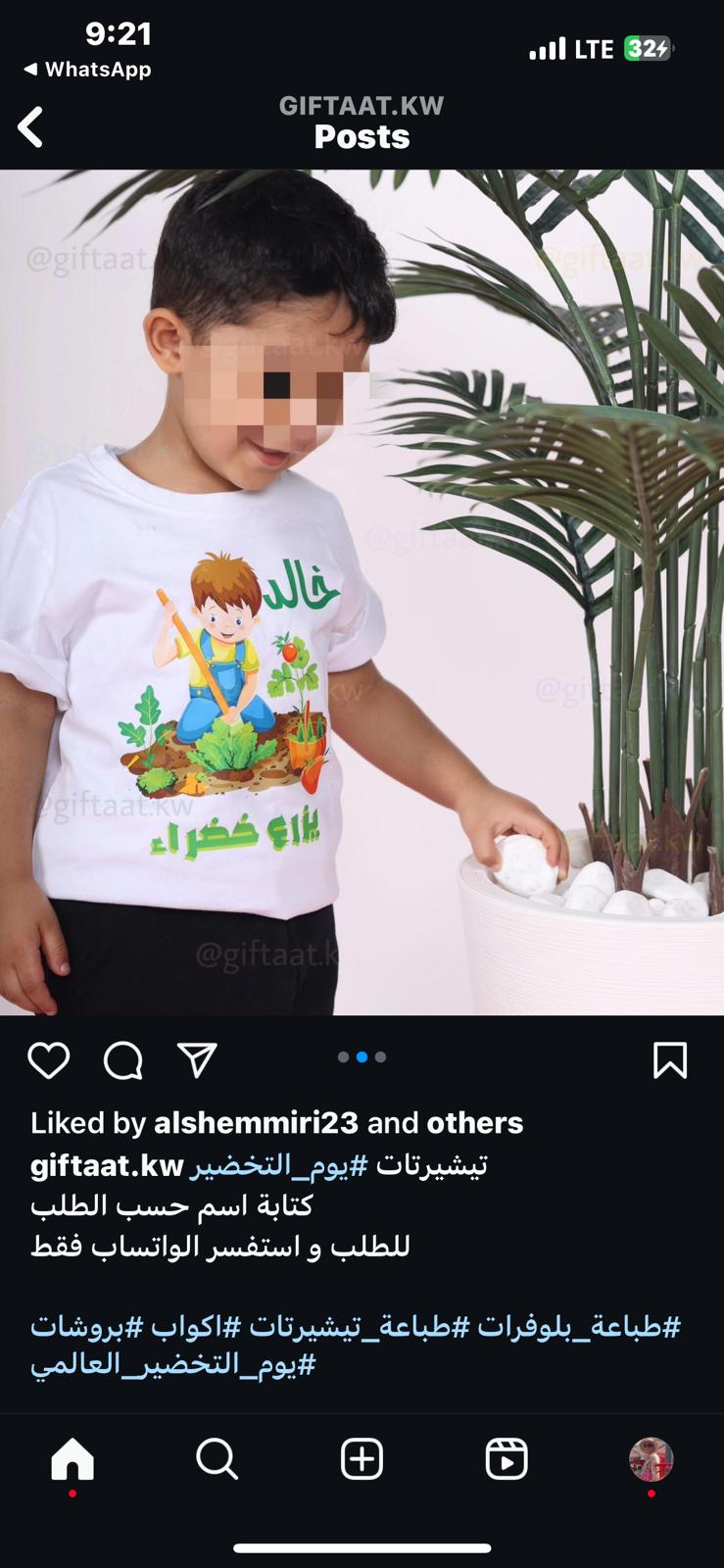724x1568 pixels.
Task: Return to WhatsApp via status bar
Action: (x=87, y=70)
